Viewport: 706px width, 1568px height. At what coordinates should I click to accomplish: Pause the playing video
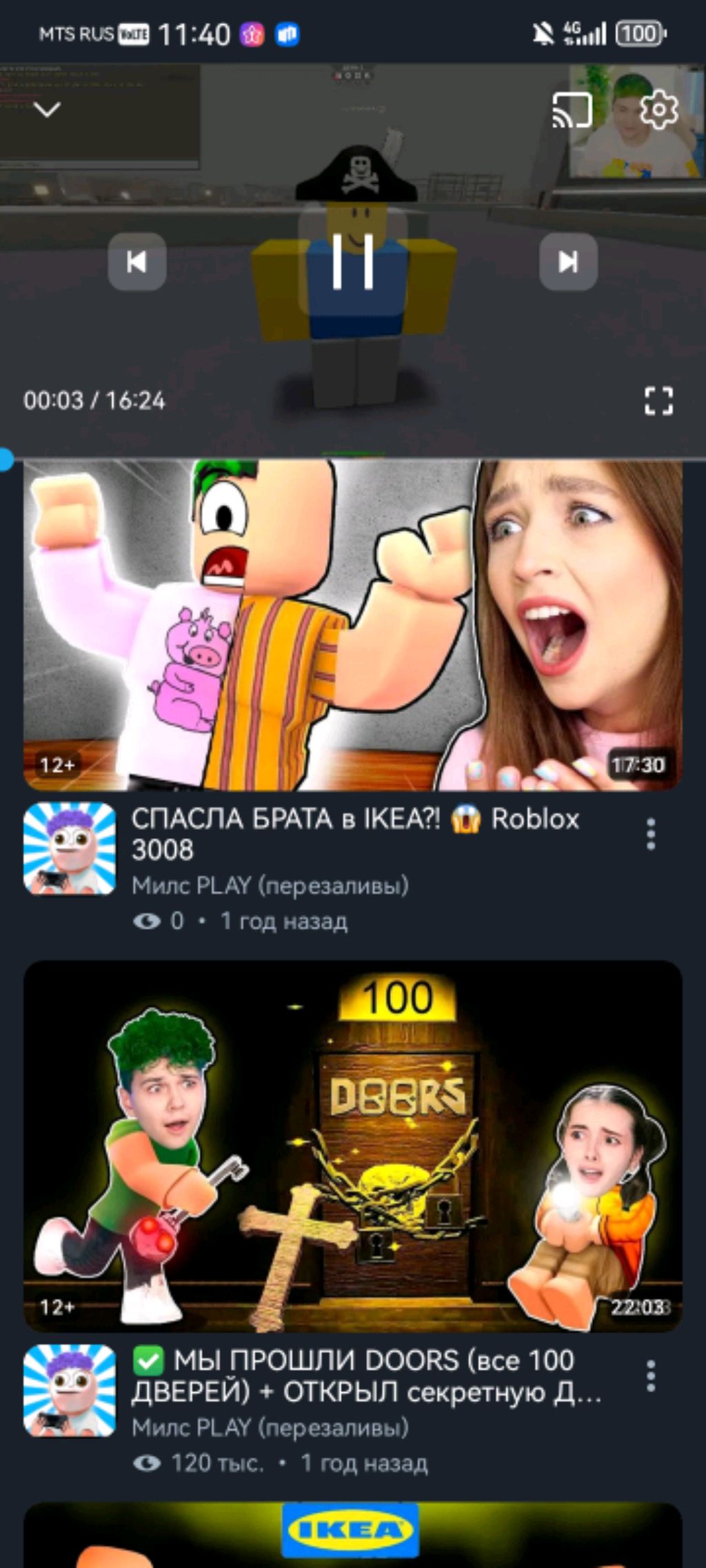click(352, 261)
